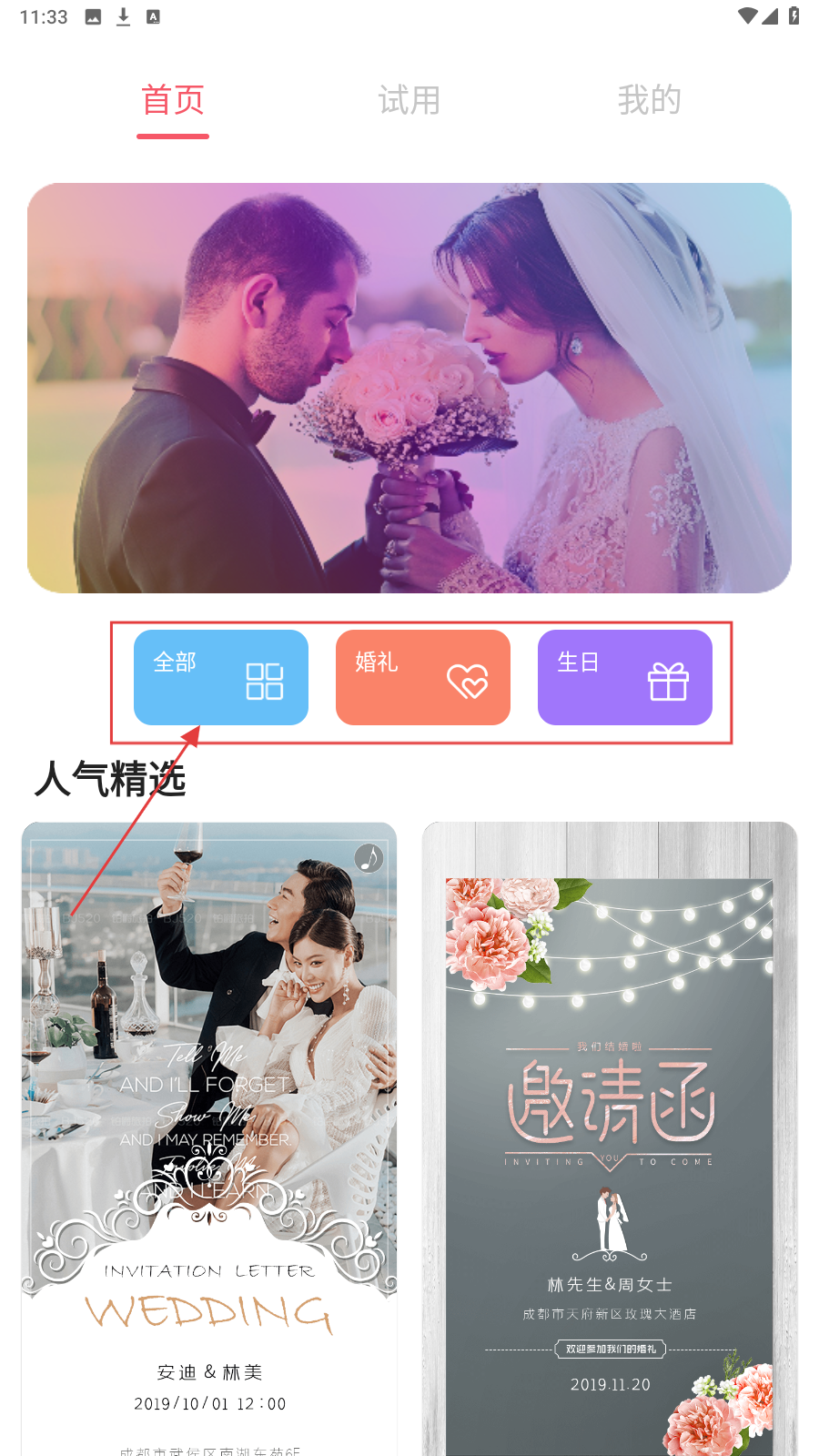819x1456 pixels.
Task: Tap the 全部 category button
Action: (x=221, y=678)
